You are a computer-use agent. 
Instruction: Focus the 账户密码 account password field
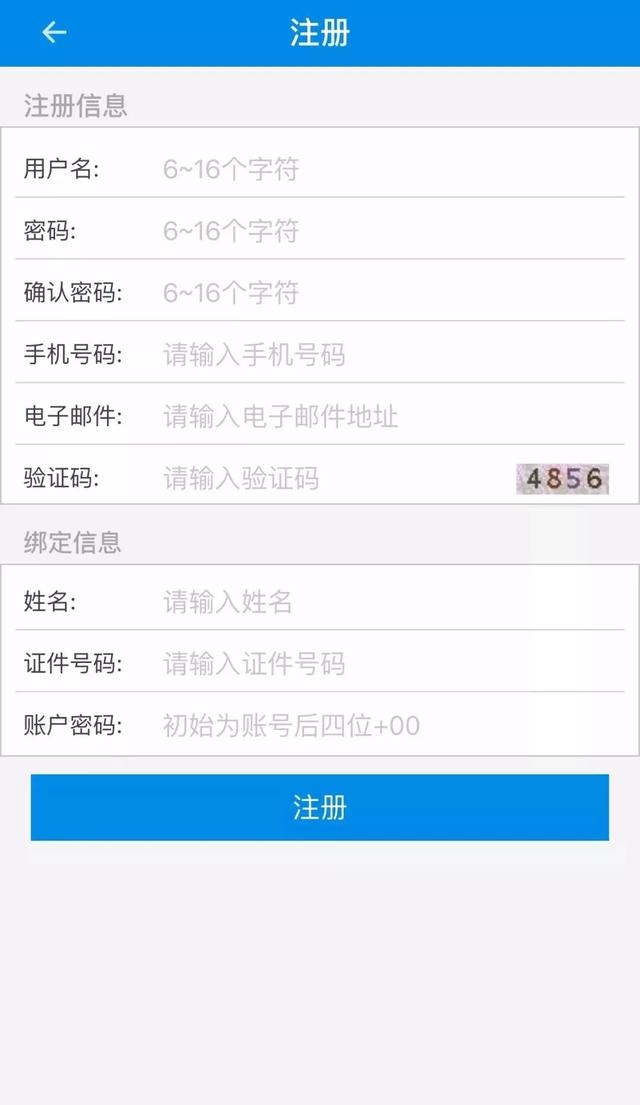pos(393,725)
